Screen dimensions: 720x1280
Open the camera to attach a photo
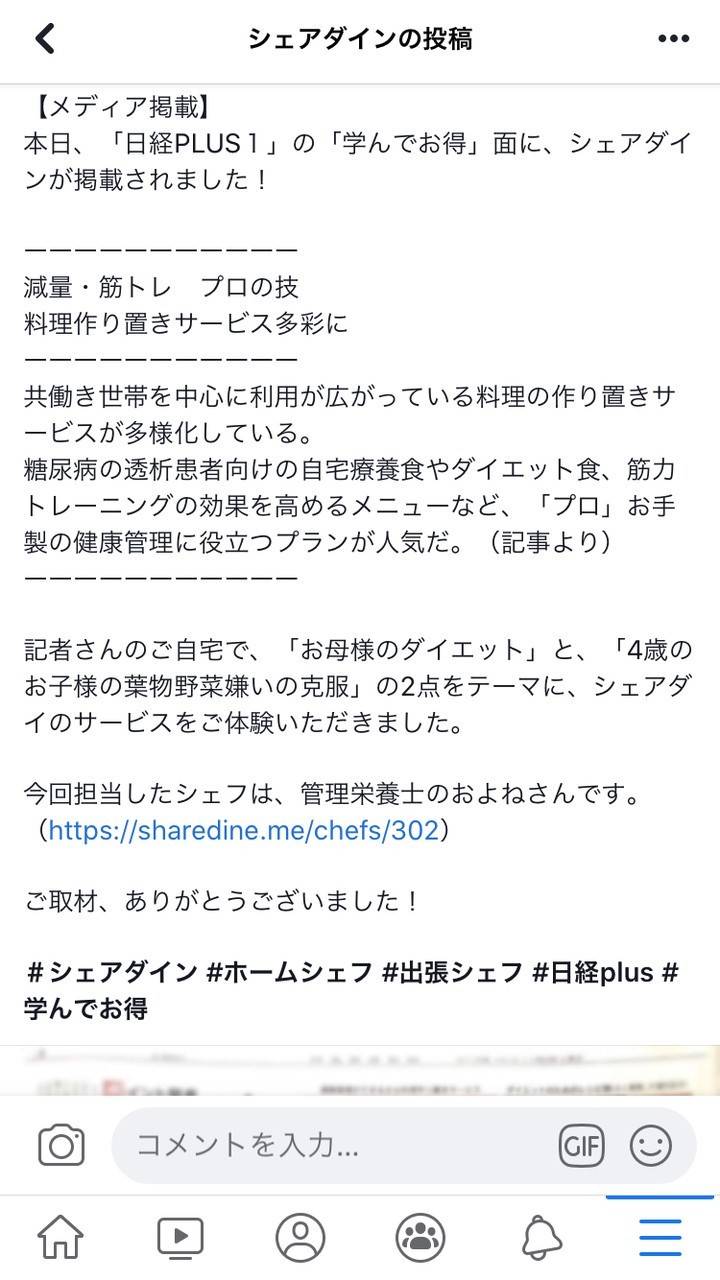coord(61,1145)
